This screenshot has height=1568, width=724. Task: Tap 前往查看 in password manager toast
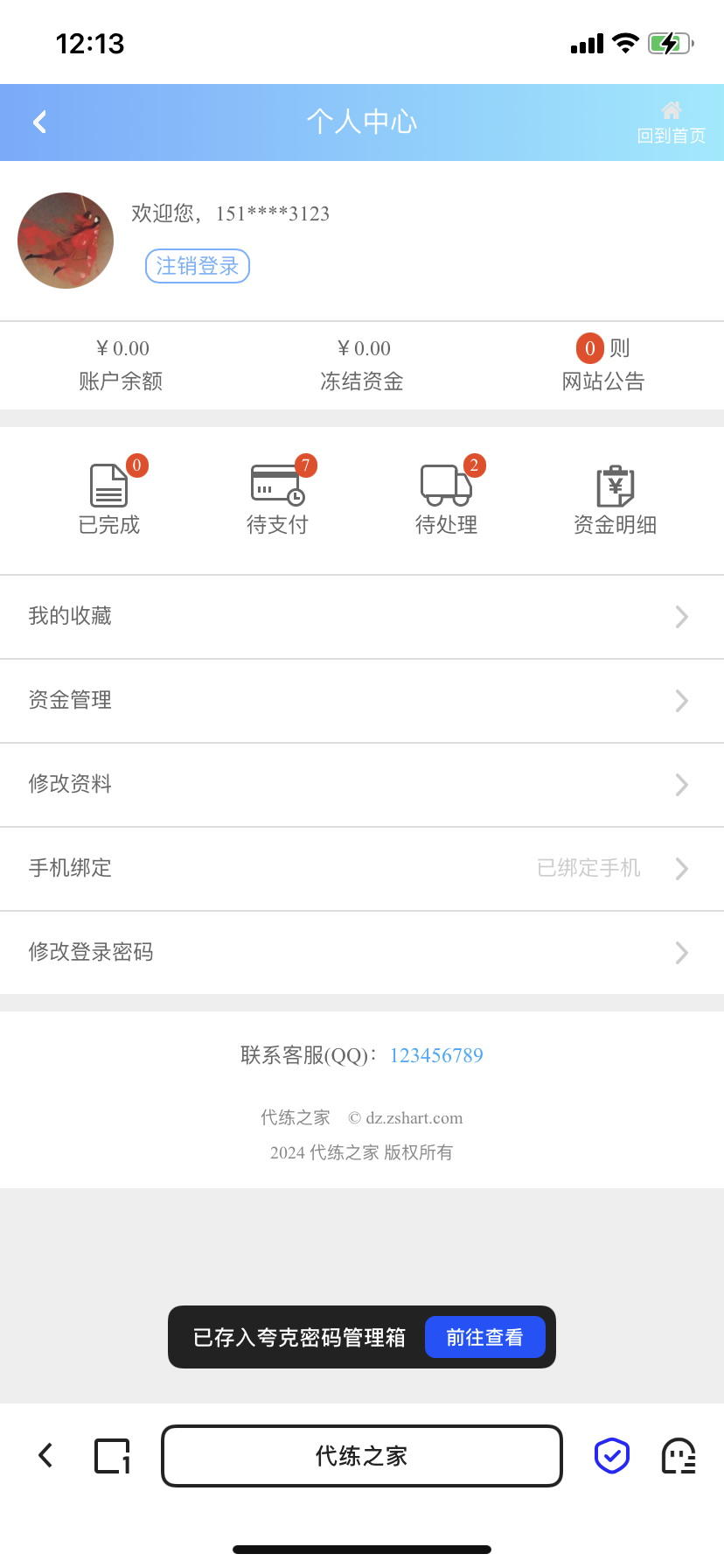(x=484, y=1337)
